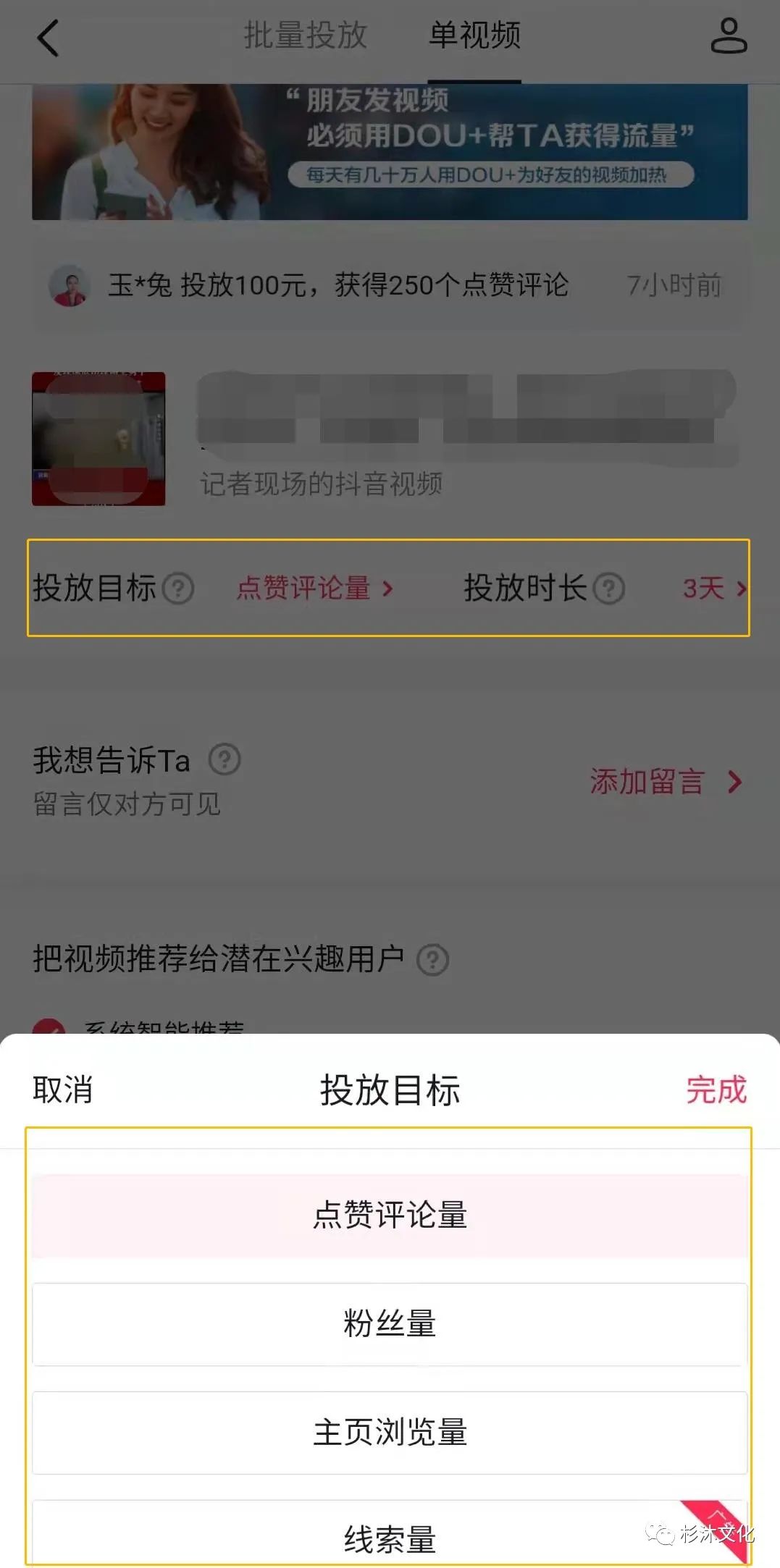Click the help icon next to 我想告诉Ta
The width and height of the screenshot is (780, 1568).
225,759
